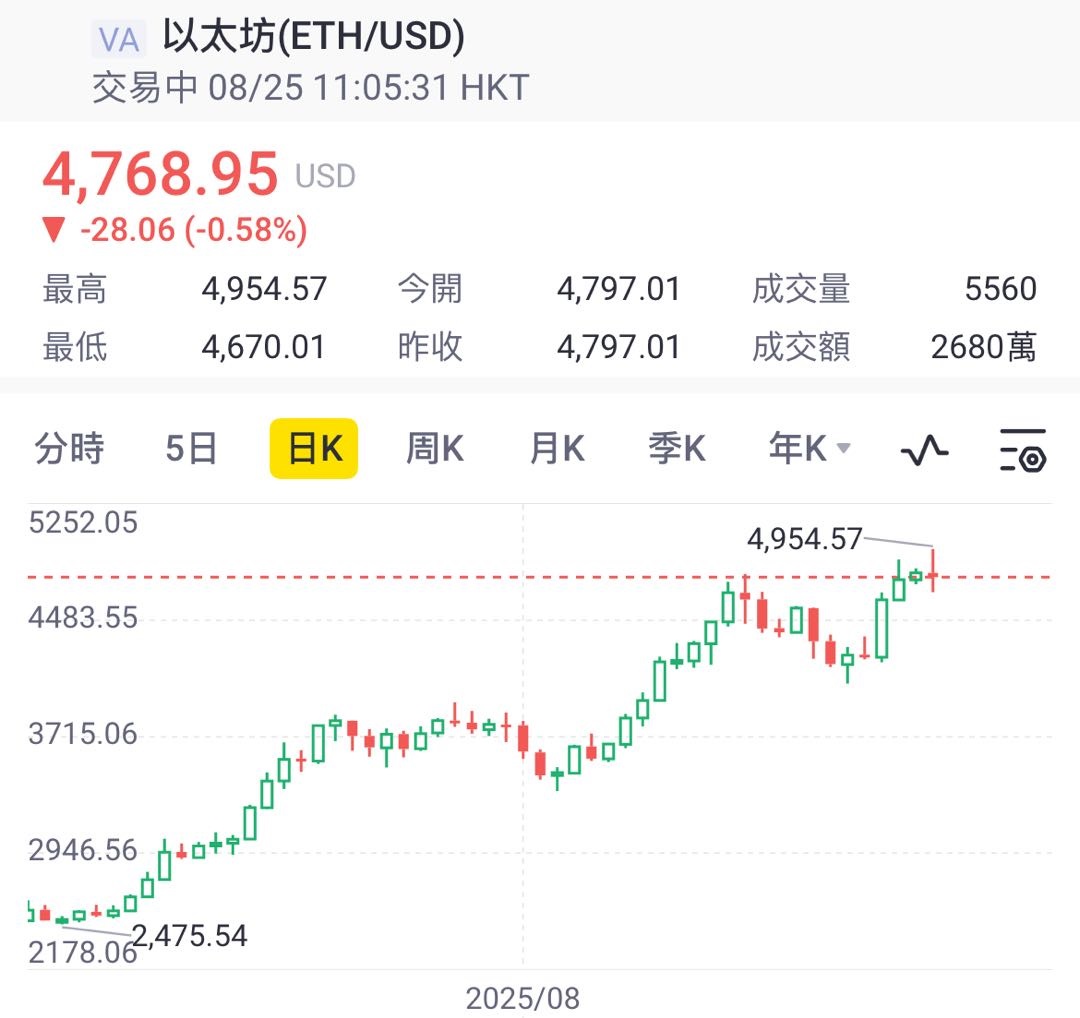Select the 日K candlestick tab
The height and width of the screenshot is (1018, 1080).
tap(314, 449)
